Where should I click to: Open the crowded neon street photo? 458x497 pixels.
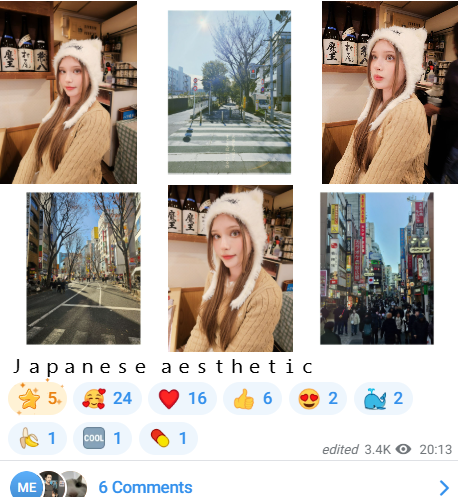[377, 268]
